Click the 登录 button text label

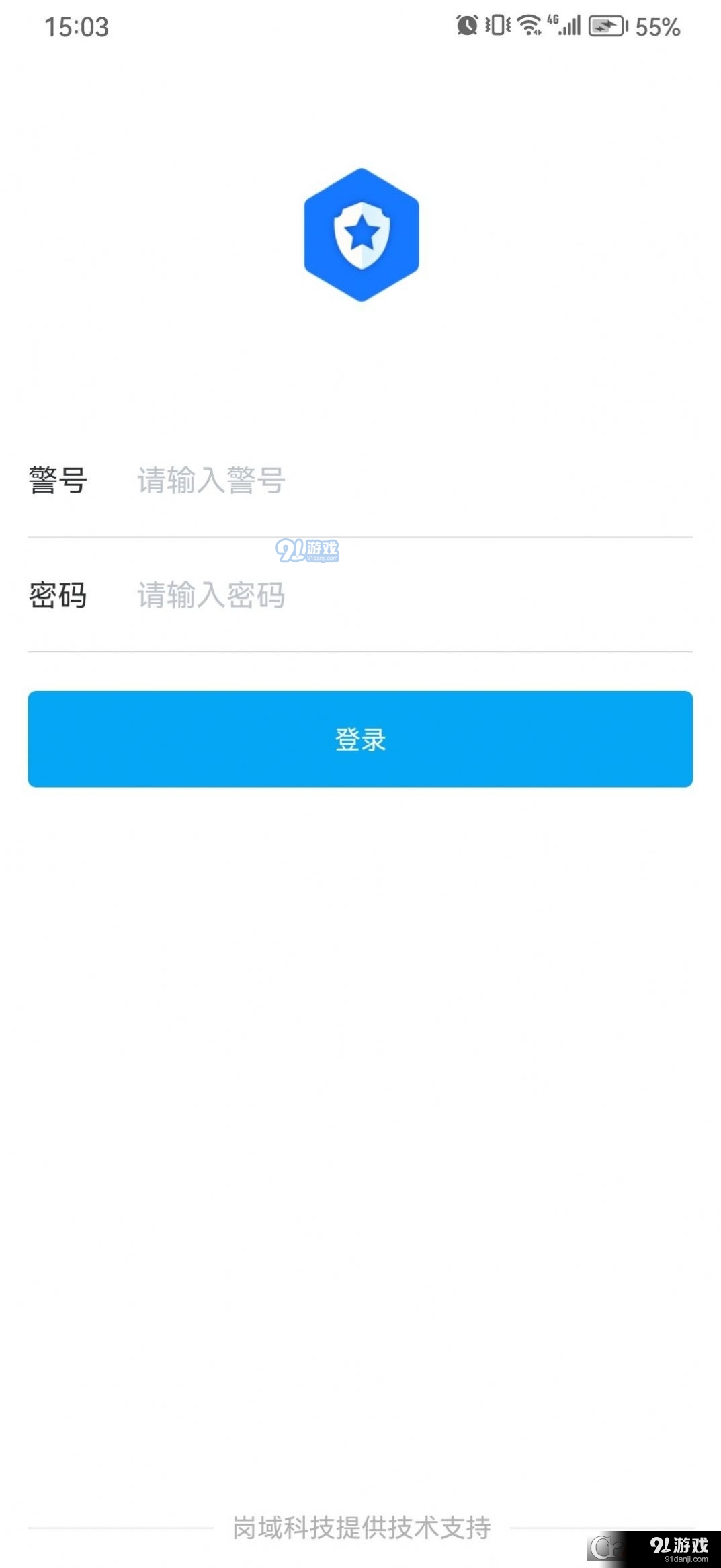pyautogui.click(x=360, y=739)
